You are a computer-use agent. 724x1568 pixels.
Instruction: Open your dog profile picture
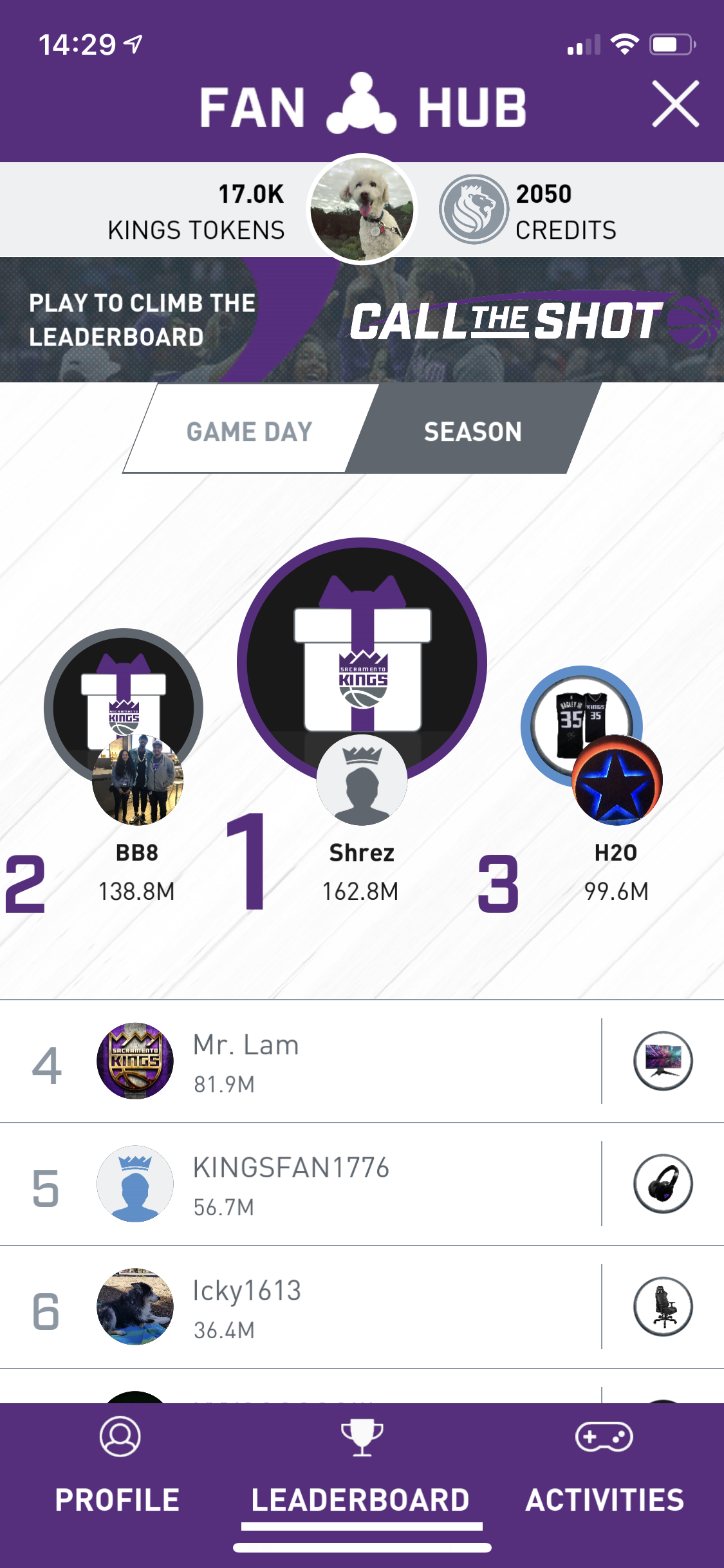tap(362, 209)
